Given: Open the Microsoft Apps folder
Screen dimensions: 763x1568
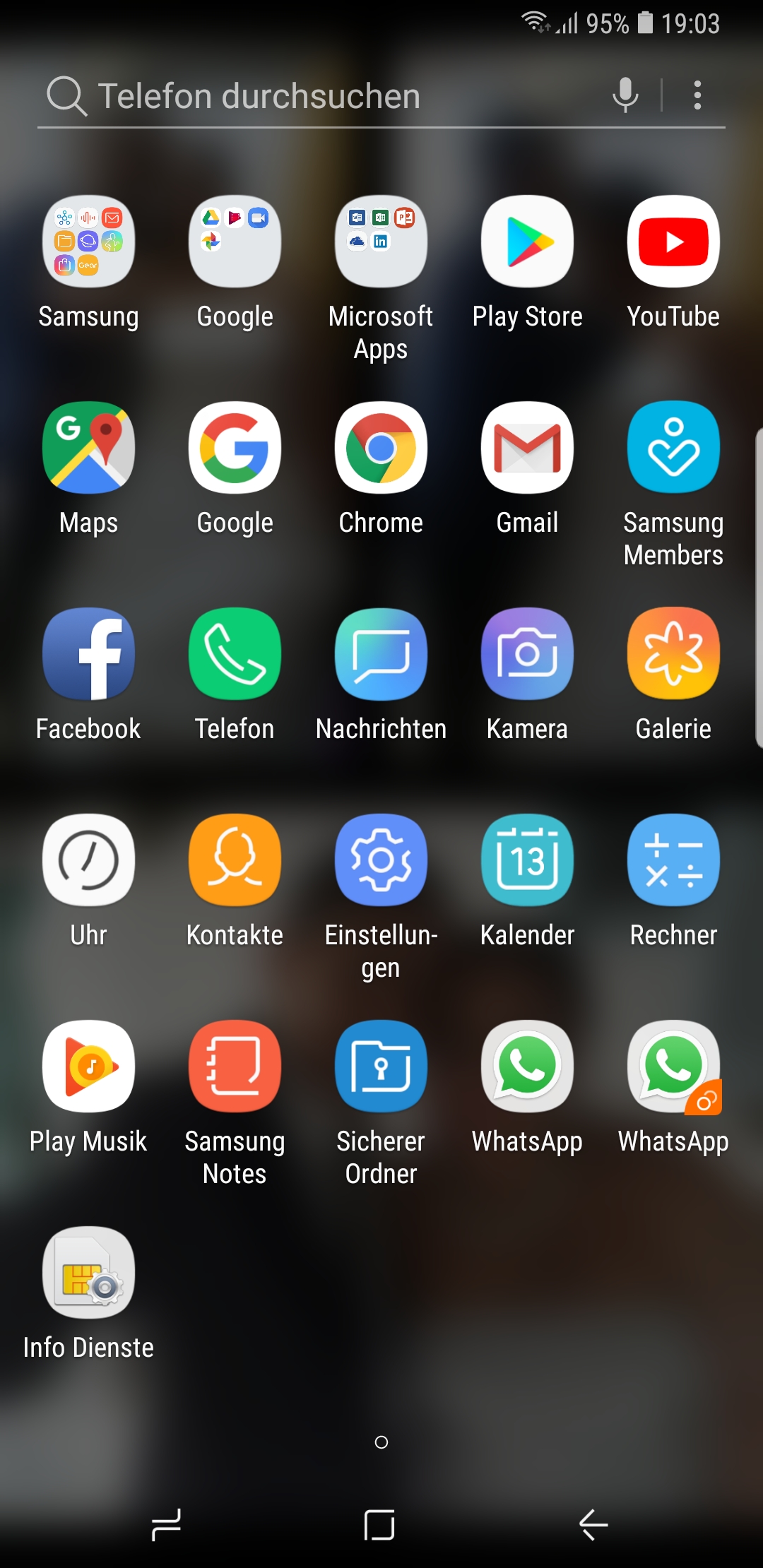Looking at the screenshot, I should [381, 242].
